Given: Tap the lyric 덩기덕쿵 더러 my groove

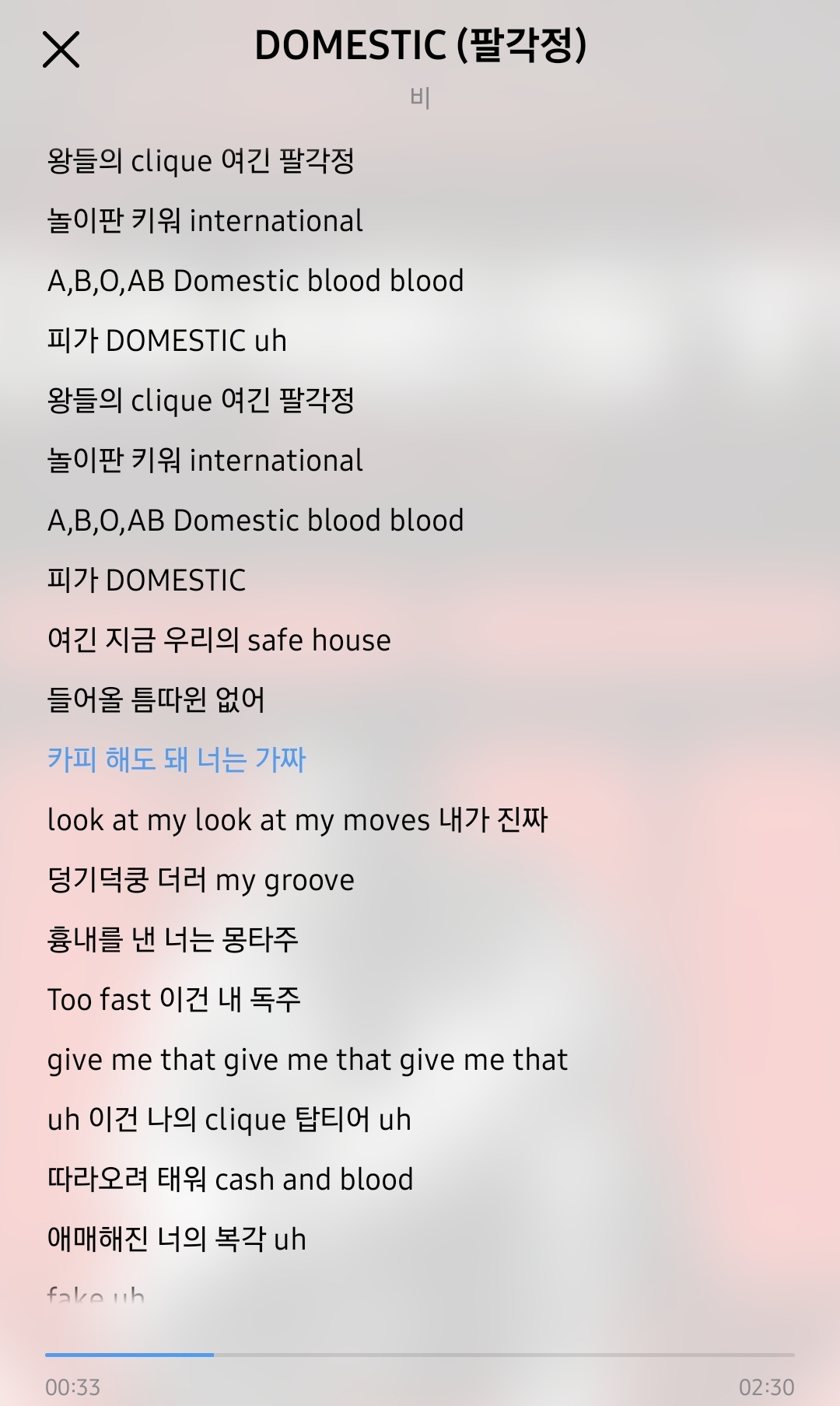Looking at the screenshot, I should tap(201, 879).
